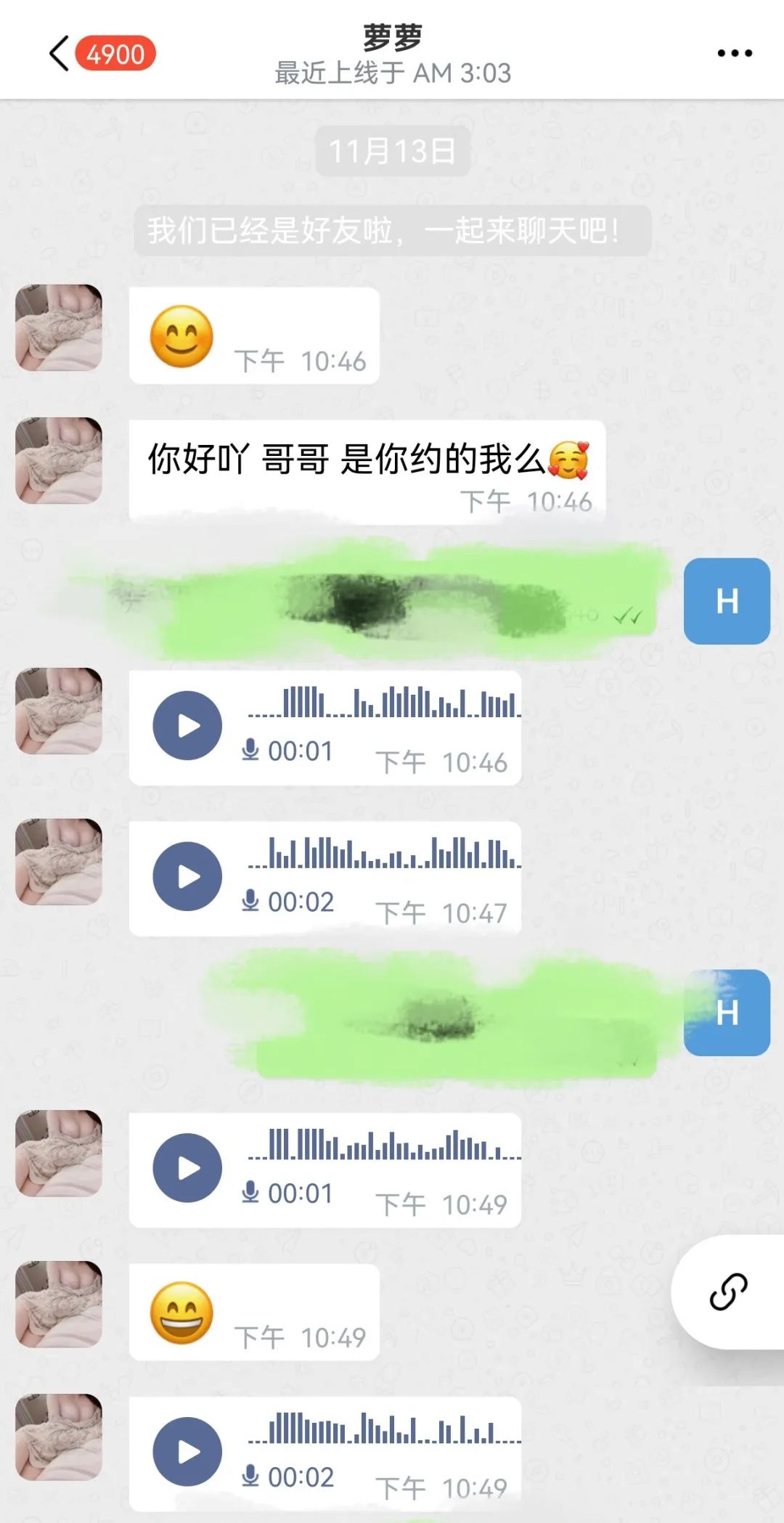
Task: Play the 00:01 voice message sent at 10:46
Action: pos(189,724)
